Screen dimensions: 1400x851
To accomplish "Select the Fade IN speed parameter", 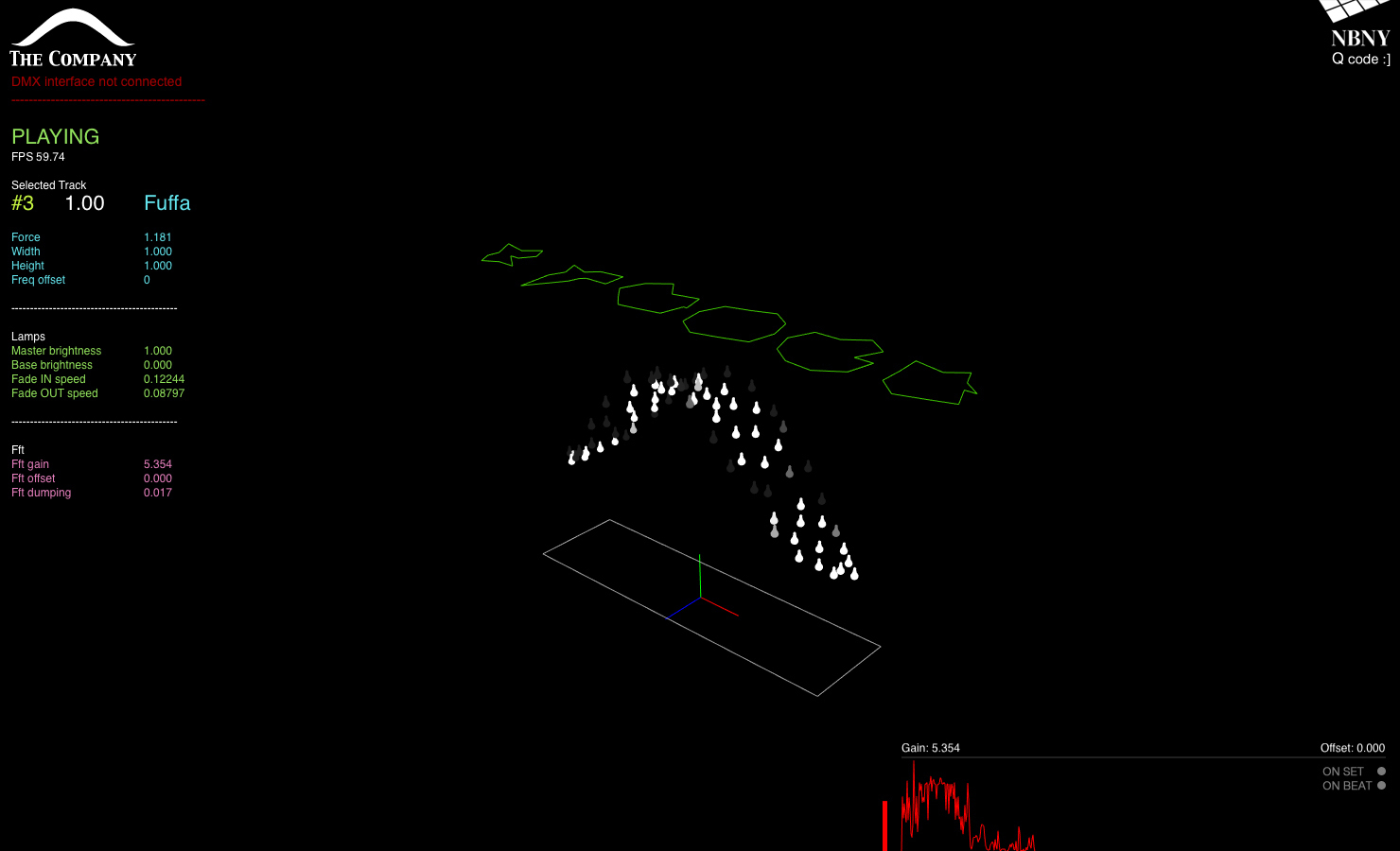I will point(49,379).
